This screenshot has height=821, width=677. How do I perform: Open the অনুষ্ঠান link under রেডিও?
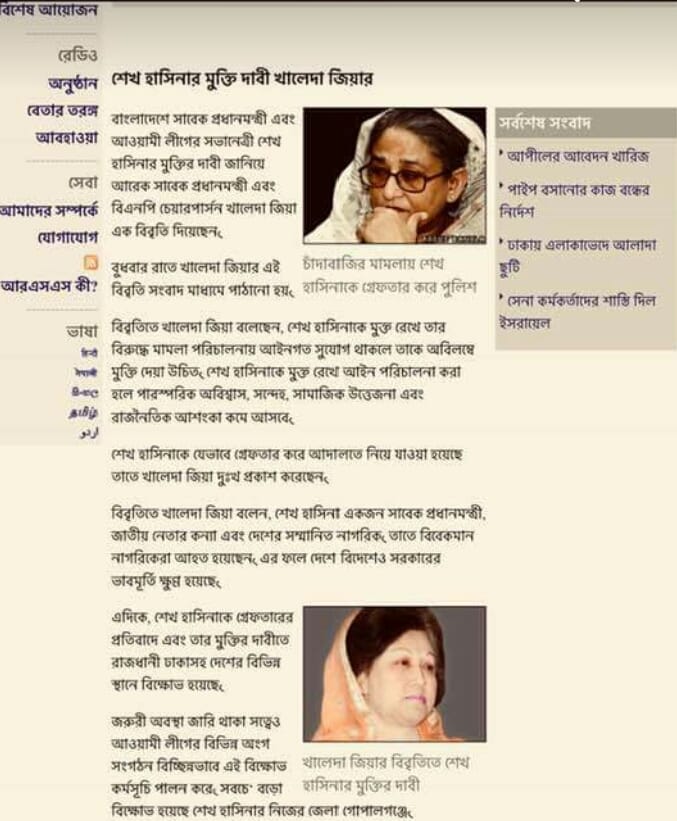click(x=74, y=83)
